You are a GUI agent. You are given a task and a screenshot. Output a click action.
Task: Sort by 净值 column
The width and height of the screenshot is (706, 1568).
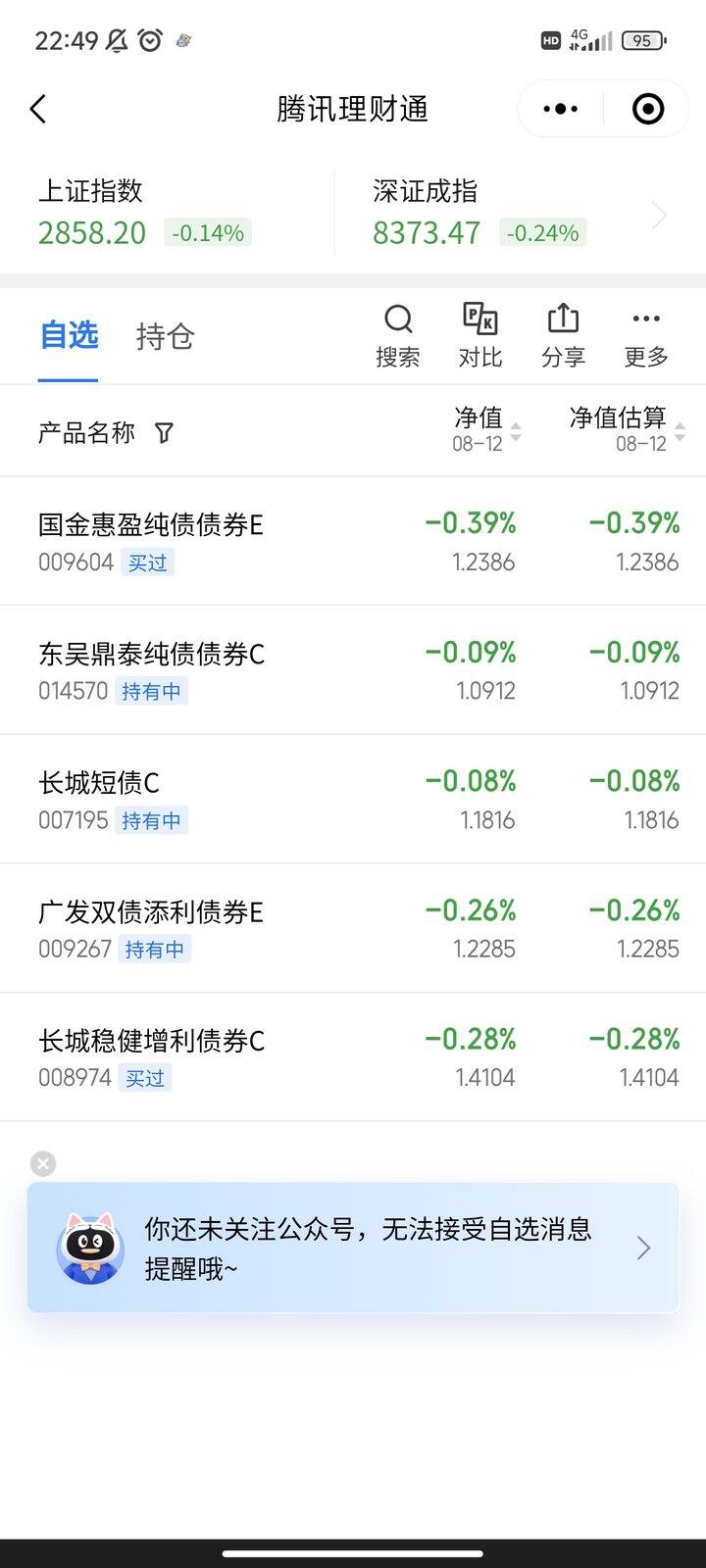pyautogui.click(x=487, y=430)
